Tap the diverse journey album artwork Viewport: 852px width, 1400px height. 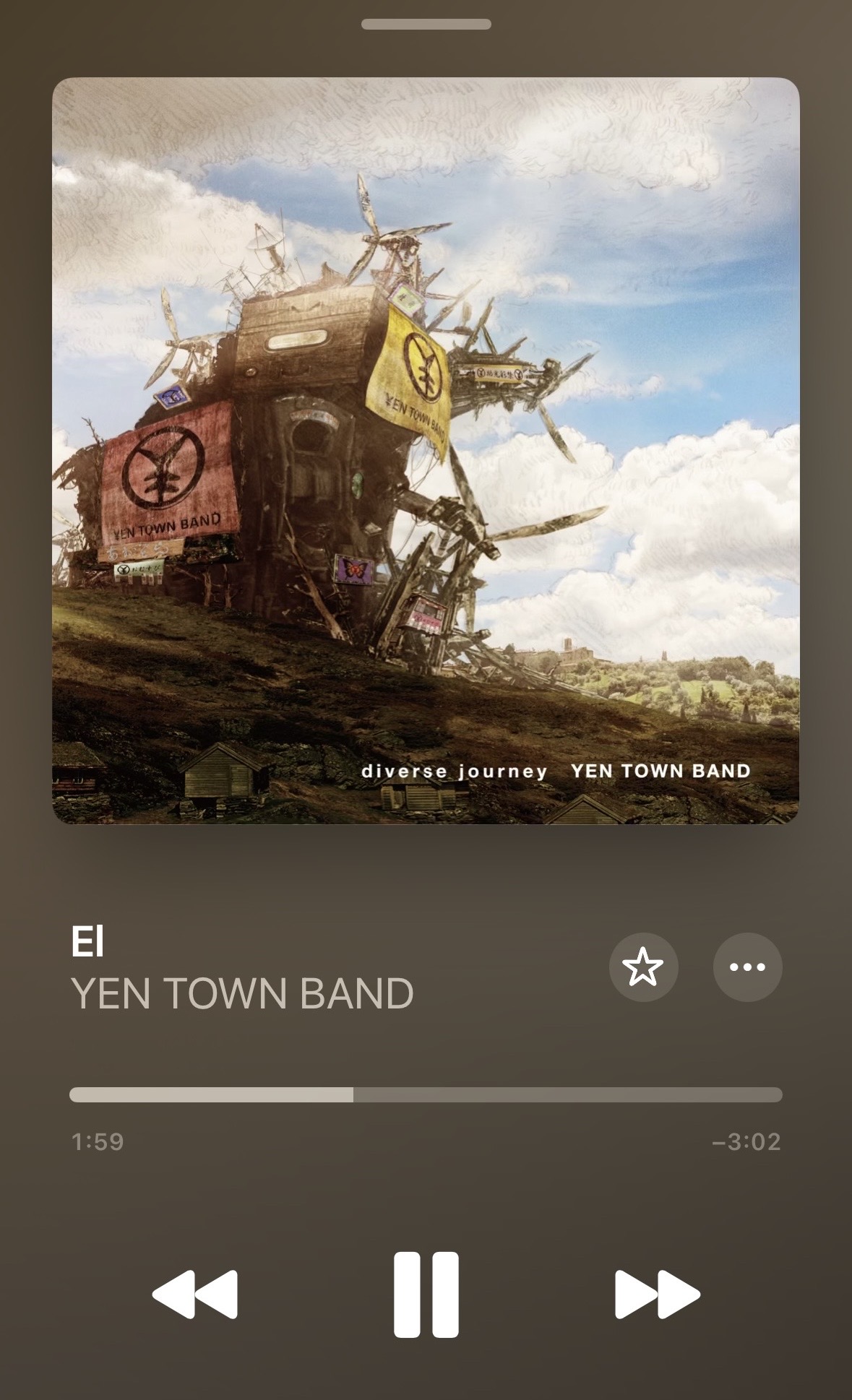(x=426, y=450)
